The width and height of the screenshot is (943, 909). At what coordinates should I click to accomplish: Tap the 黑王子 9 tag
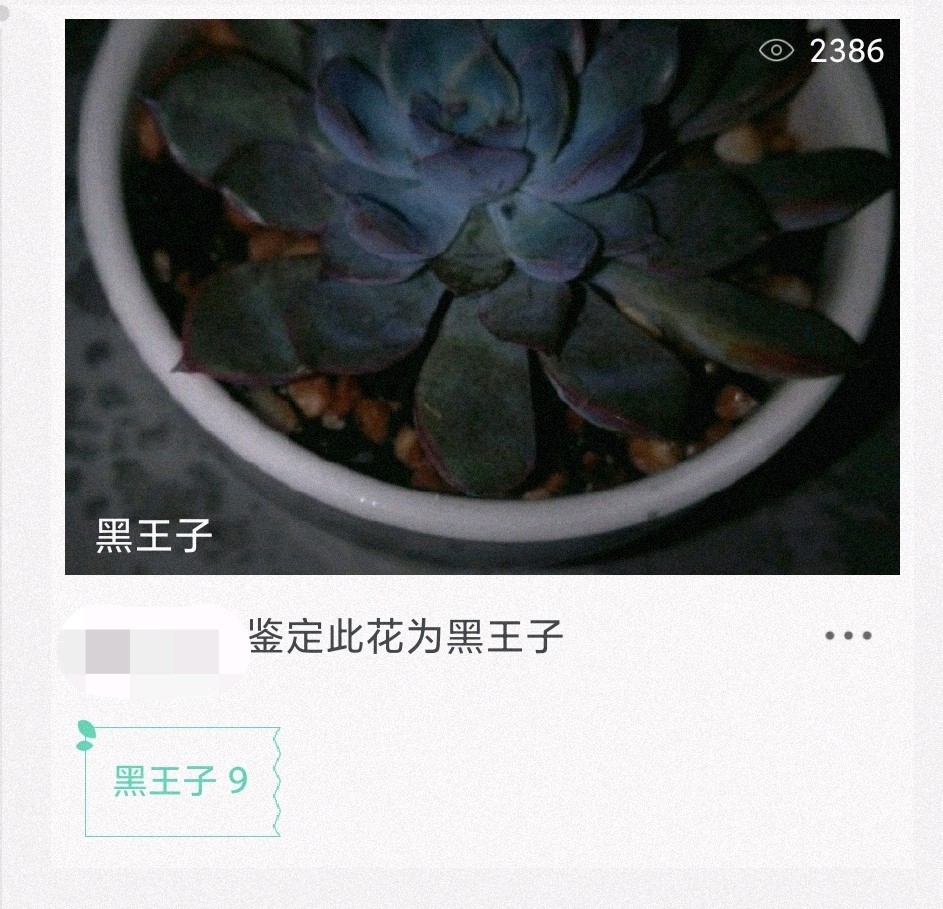click(181, 781)
